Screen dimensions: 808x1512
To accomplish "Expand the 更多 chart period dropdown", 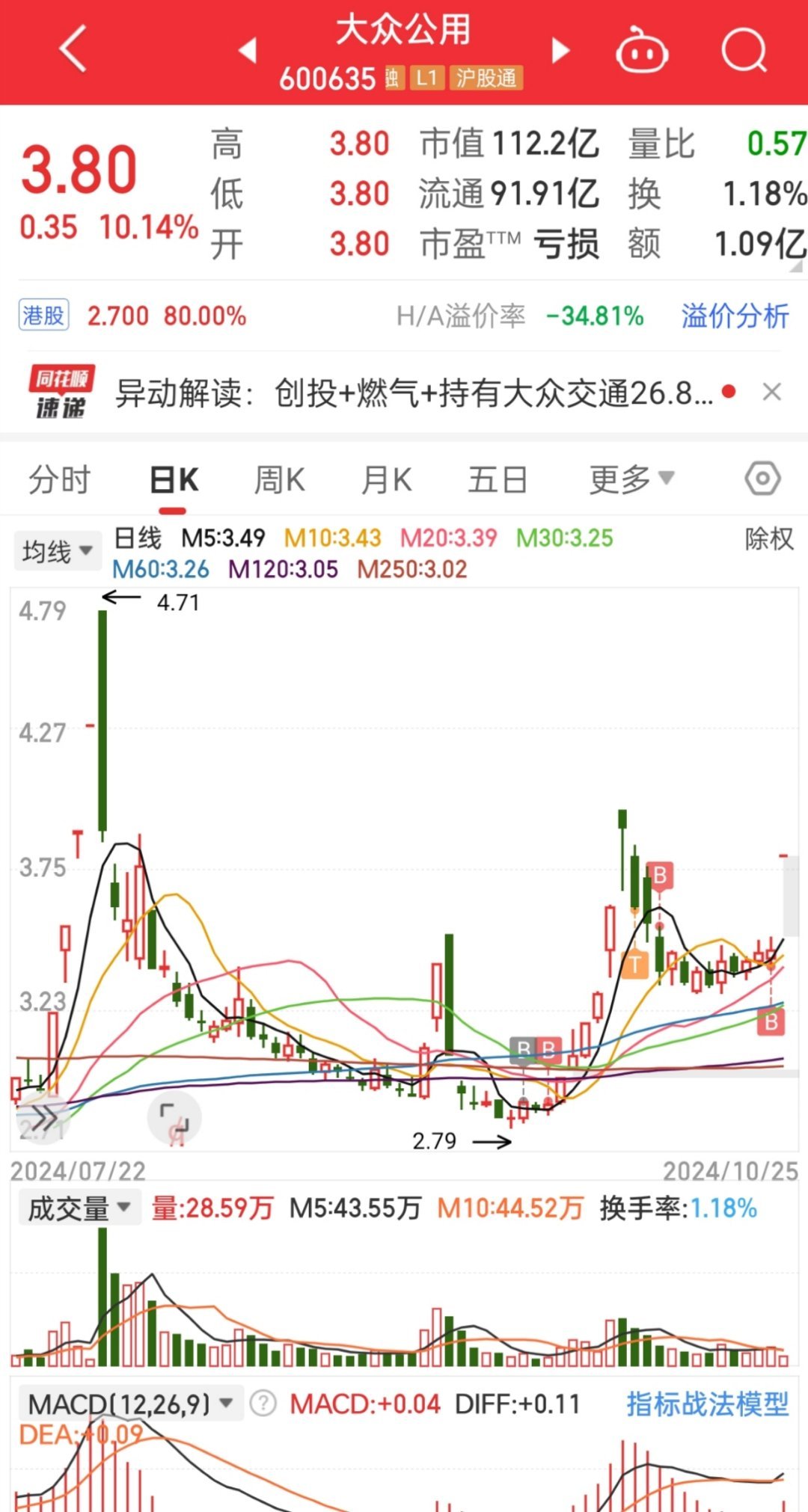I will tap(631, 479).
